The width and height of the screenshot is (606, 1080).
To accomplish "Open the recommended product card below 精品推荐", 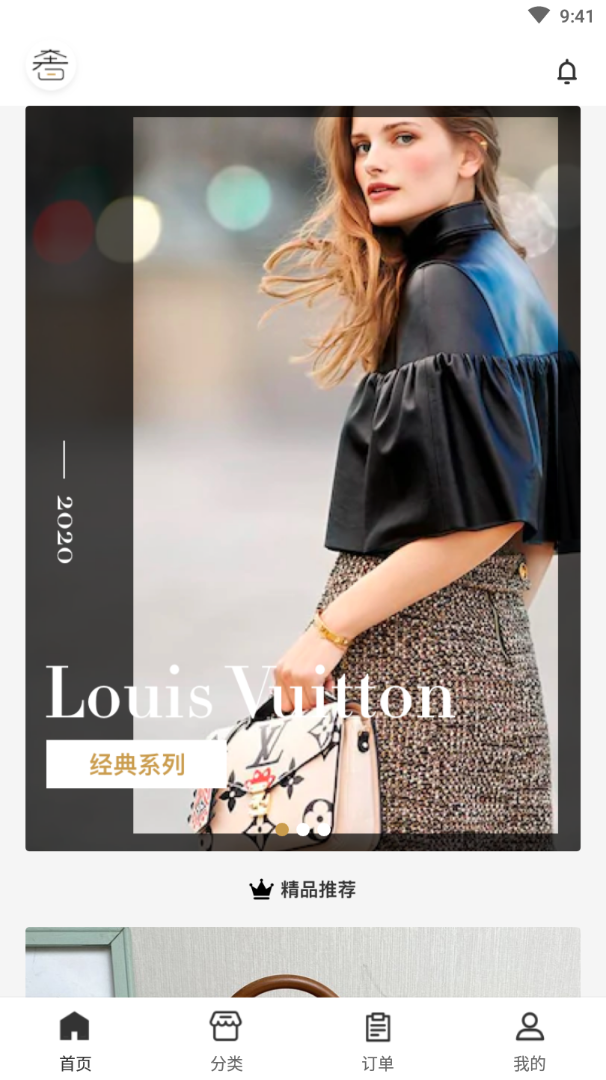I will [303, 962].
